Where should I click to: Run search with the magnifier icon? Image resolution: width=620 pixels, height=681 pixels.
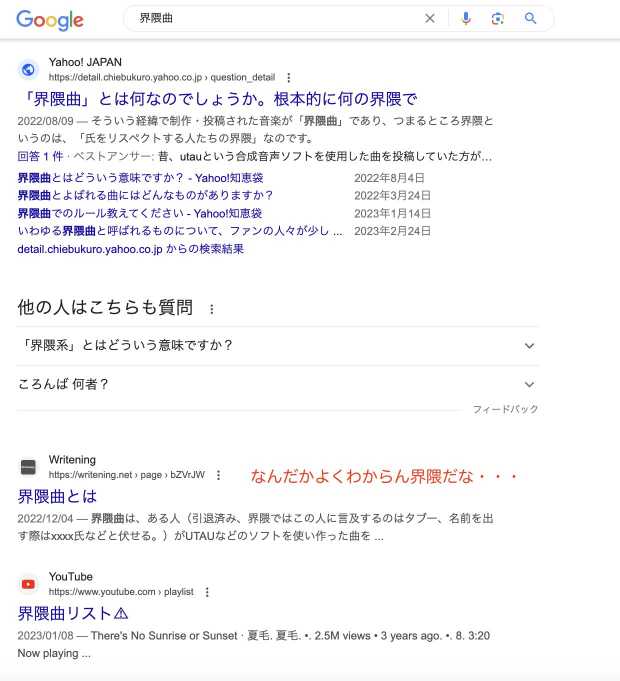coord(531,18)
